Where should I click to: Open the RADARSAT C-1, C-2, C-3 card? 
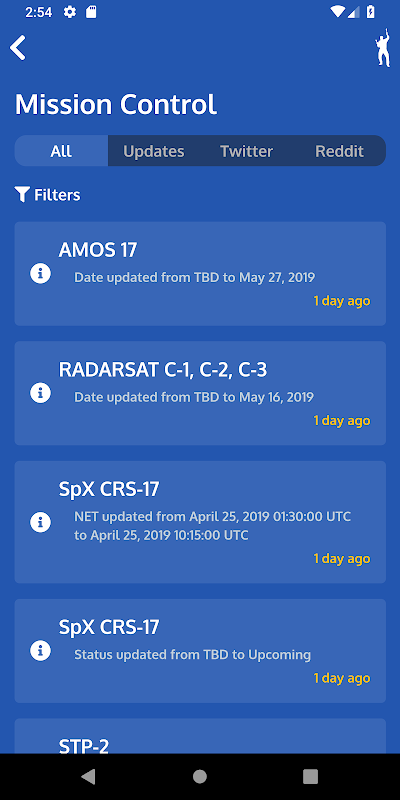click(x=200, y=393)
